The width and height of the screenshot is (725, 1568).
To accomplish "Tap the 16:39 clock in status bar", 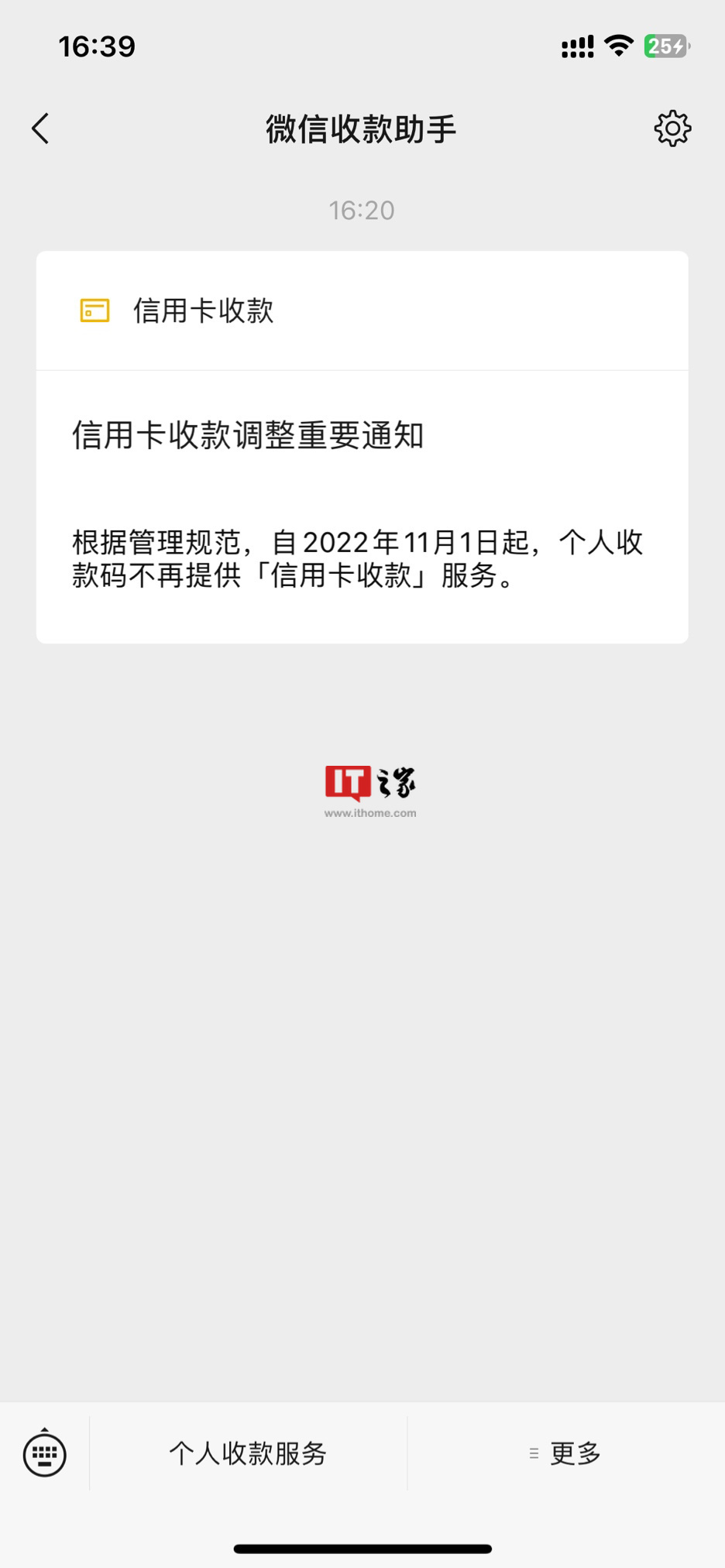I will (x=96, y=46).
